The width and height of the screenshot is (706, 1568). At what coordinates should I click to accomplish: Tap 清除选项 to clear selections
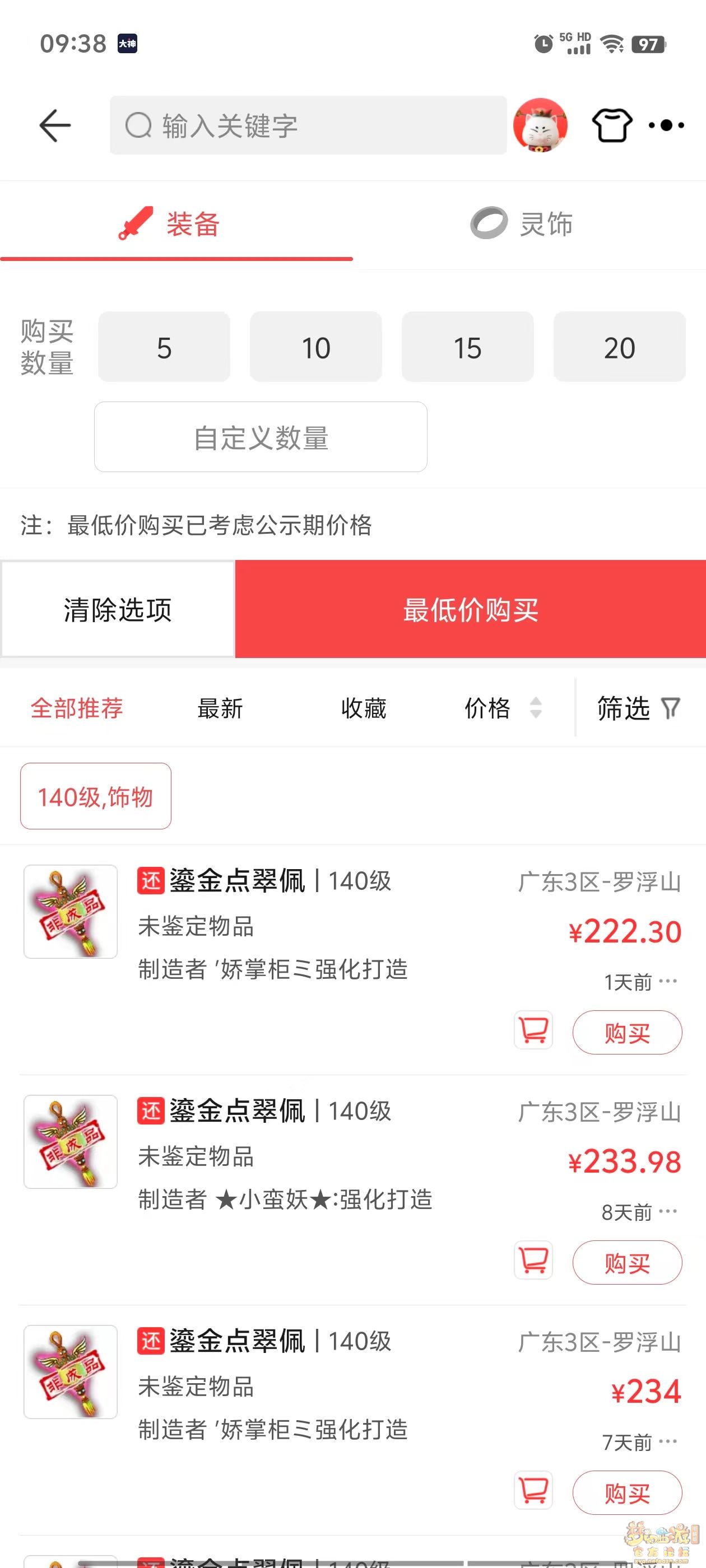[x=118, y=609]
